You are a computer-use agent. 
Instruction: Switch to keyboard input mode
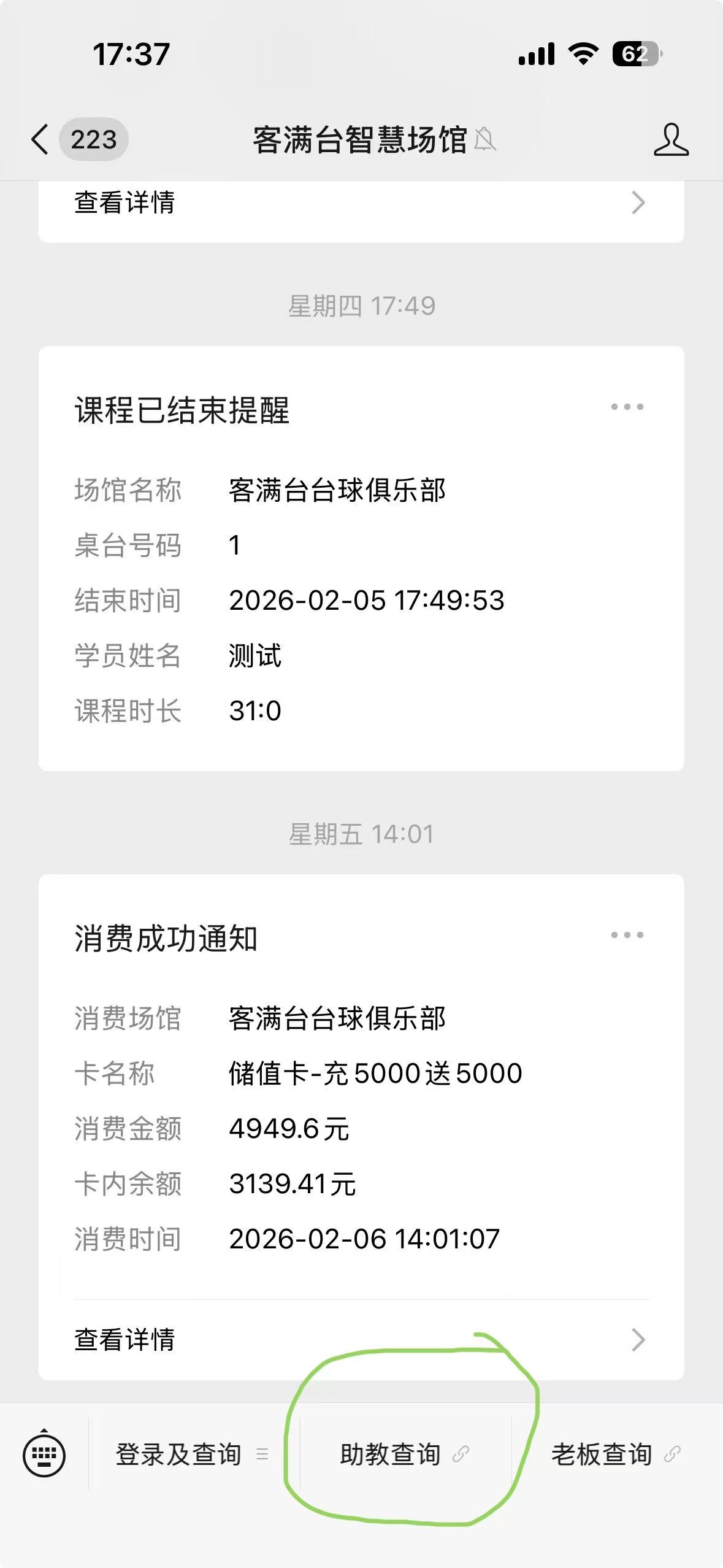pyautogui.click(x=44, y=1454)
